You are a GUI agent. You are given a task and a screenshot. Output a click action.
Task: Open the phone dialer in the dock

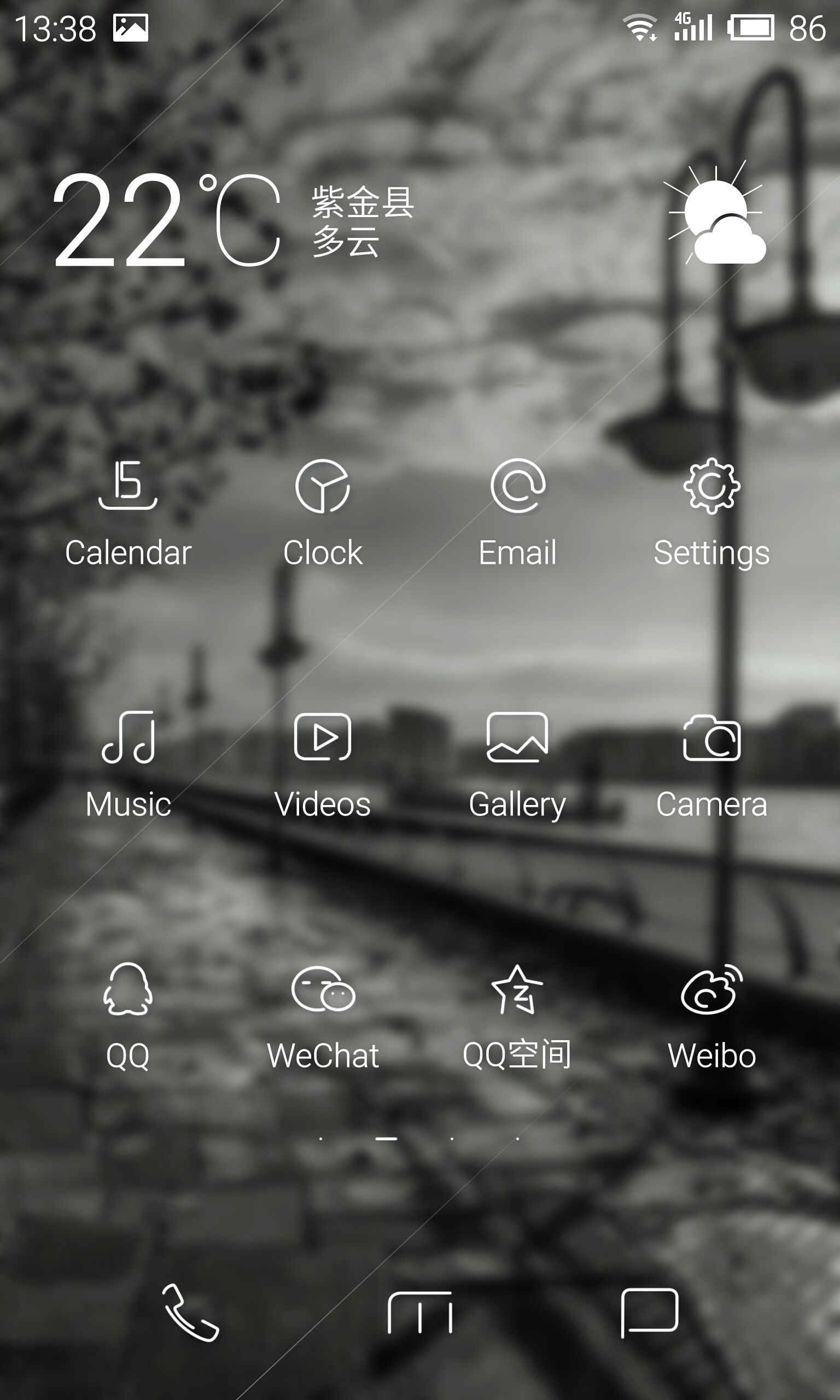pyautogui.click(x=191, y=1312)
